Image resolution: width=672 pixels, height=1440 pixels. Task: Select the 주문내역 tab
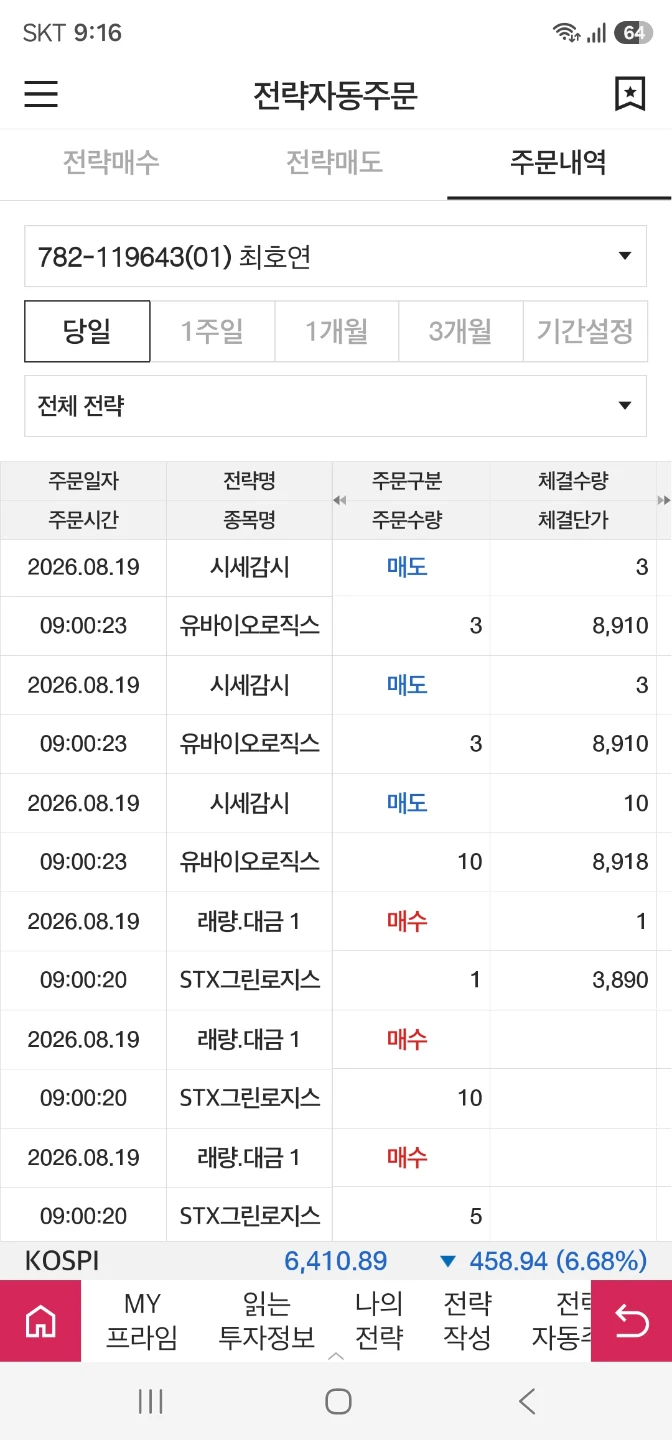click(x=558, y=163)
